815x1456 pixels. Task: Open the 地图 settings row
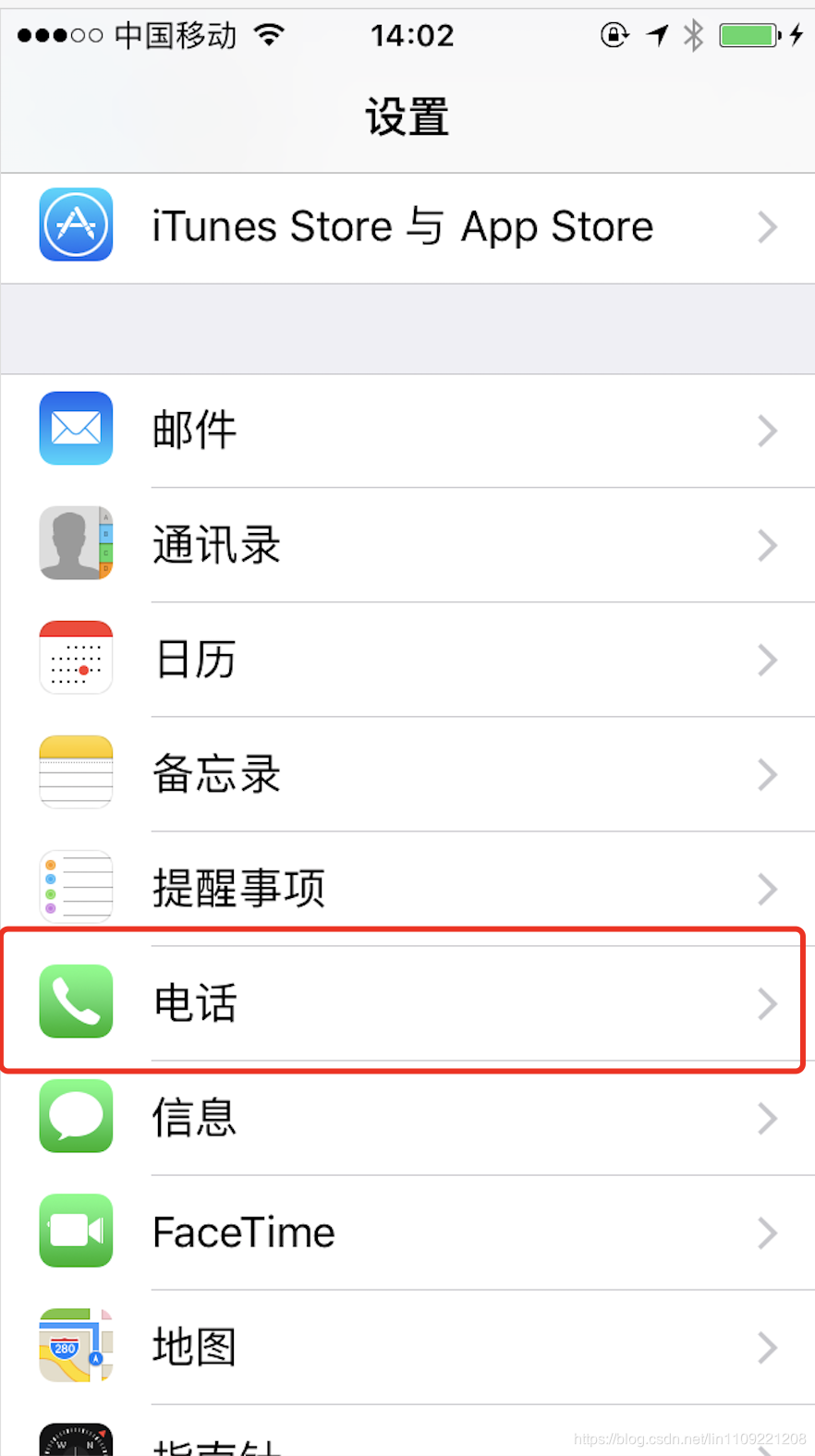(x=407, y=1347)
